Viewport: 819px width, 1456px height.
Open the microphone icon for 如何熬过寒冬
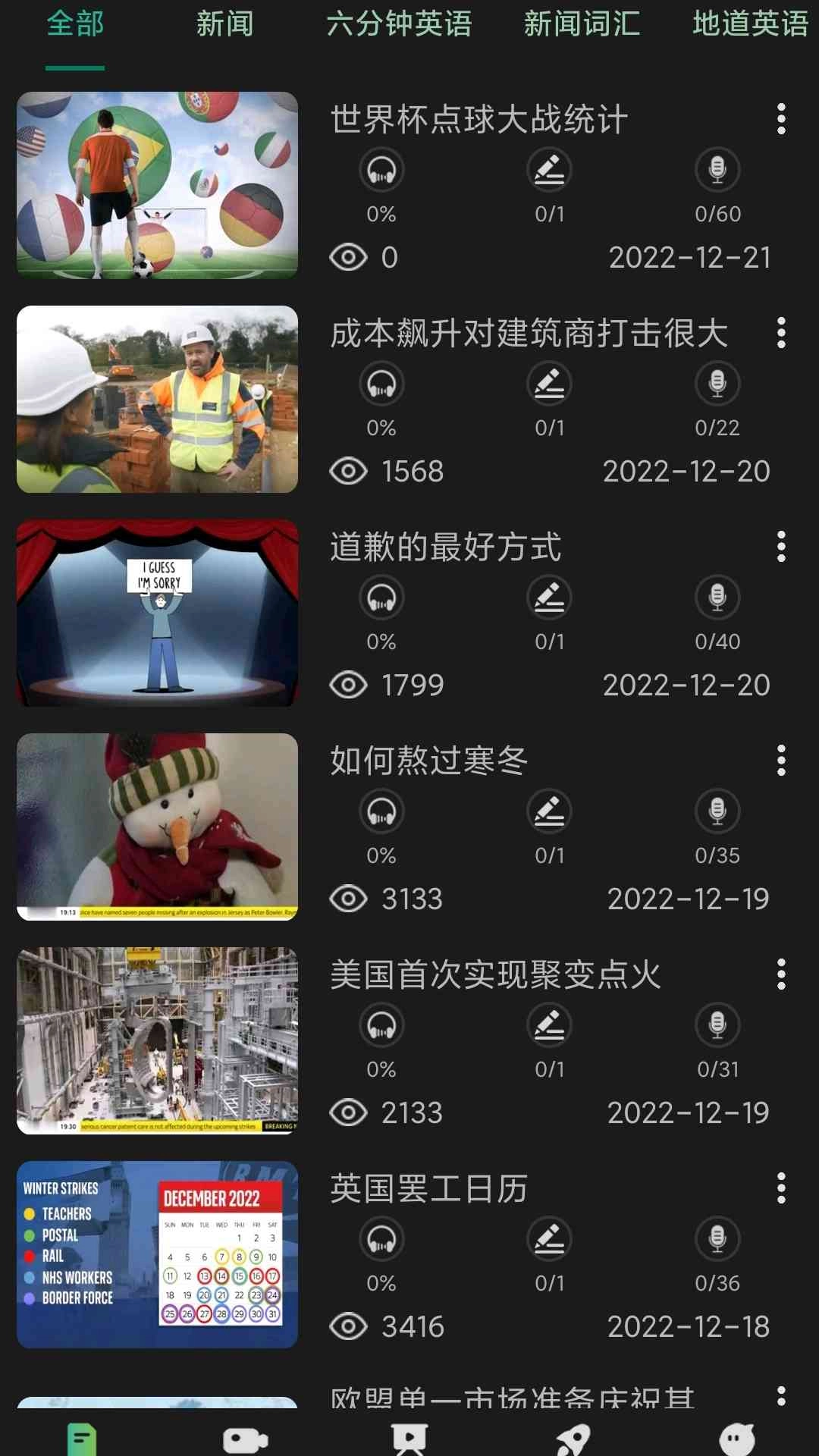click(717, 811)
